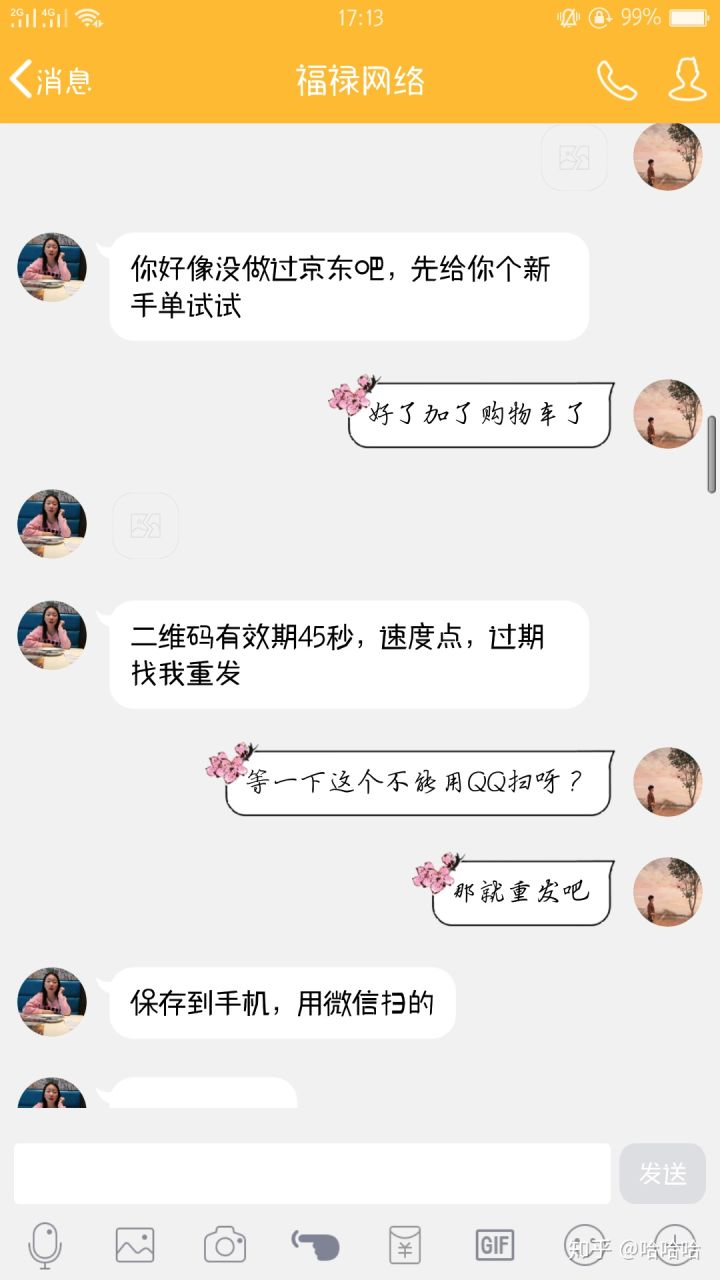Focus the message text box
Viewport: 720px width, 1280px height.
point(312,1173)
